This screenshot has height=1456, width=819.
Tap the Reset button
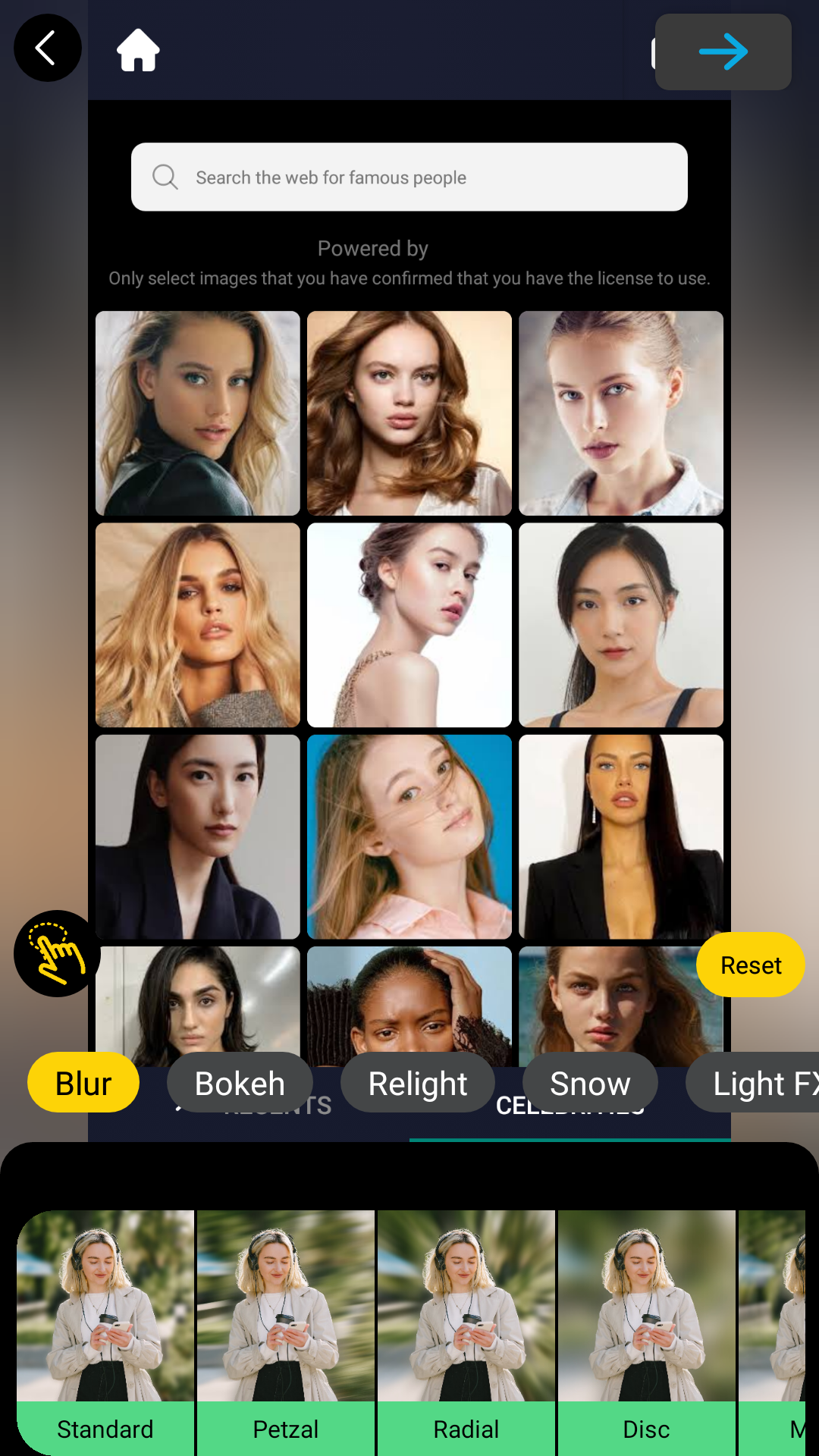(x=750, y=965)
